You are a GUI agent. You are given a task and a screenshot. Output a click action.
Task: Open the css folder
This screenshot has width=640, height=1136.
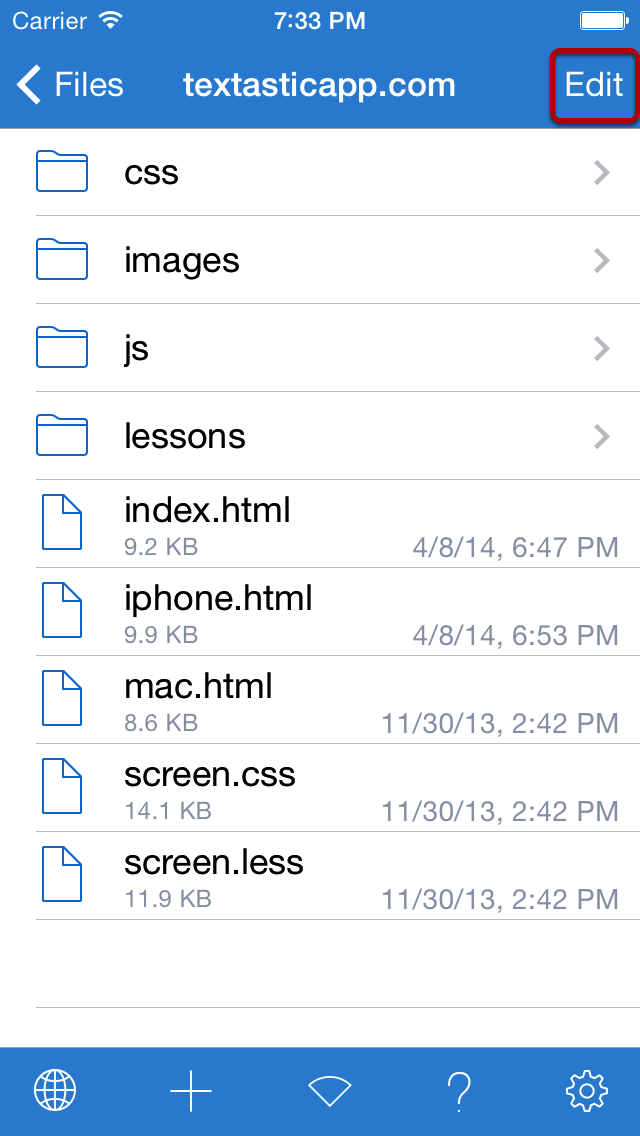click(x=320, y=172)
